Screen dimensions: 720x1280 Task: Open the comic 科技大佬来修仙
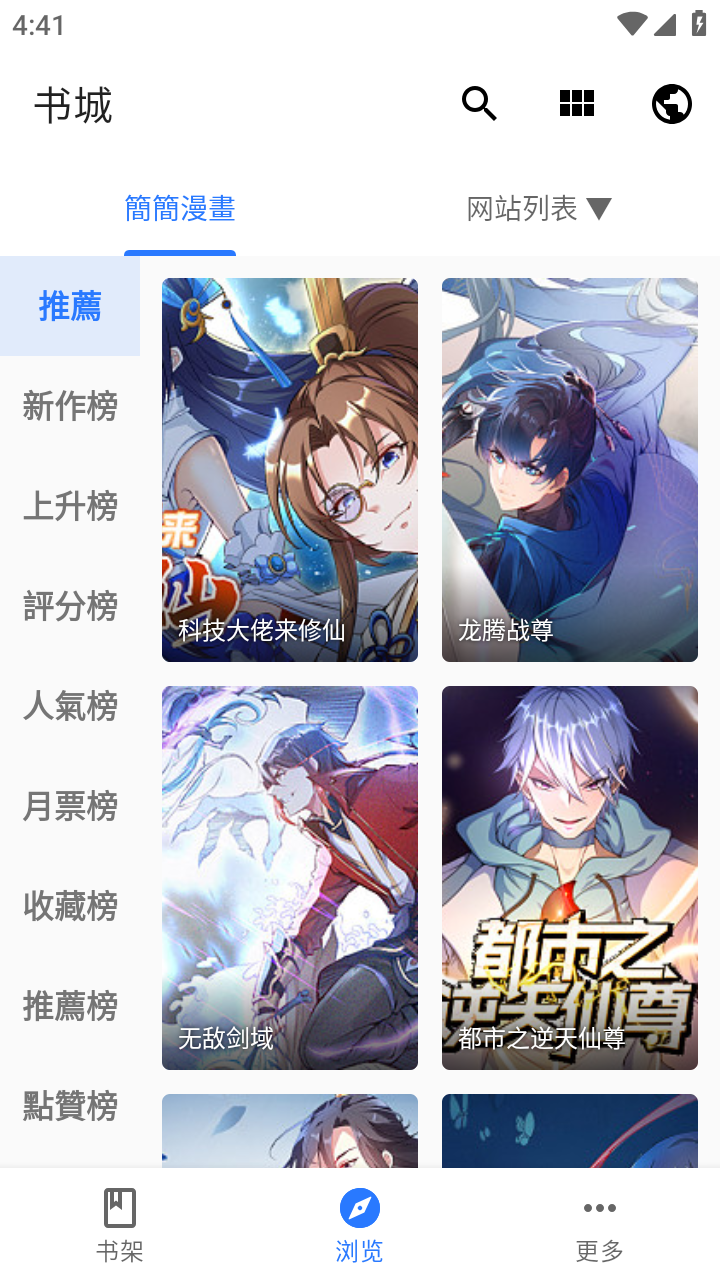click(x=290, y=470)
